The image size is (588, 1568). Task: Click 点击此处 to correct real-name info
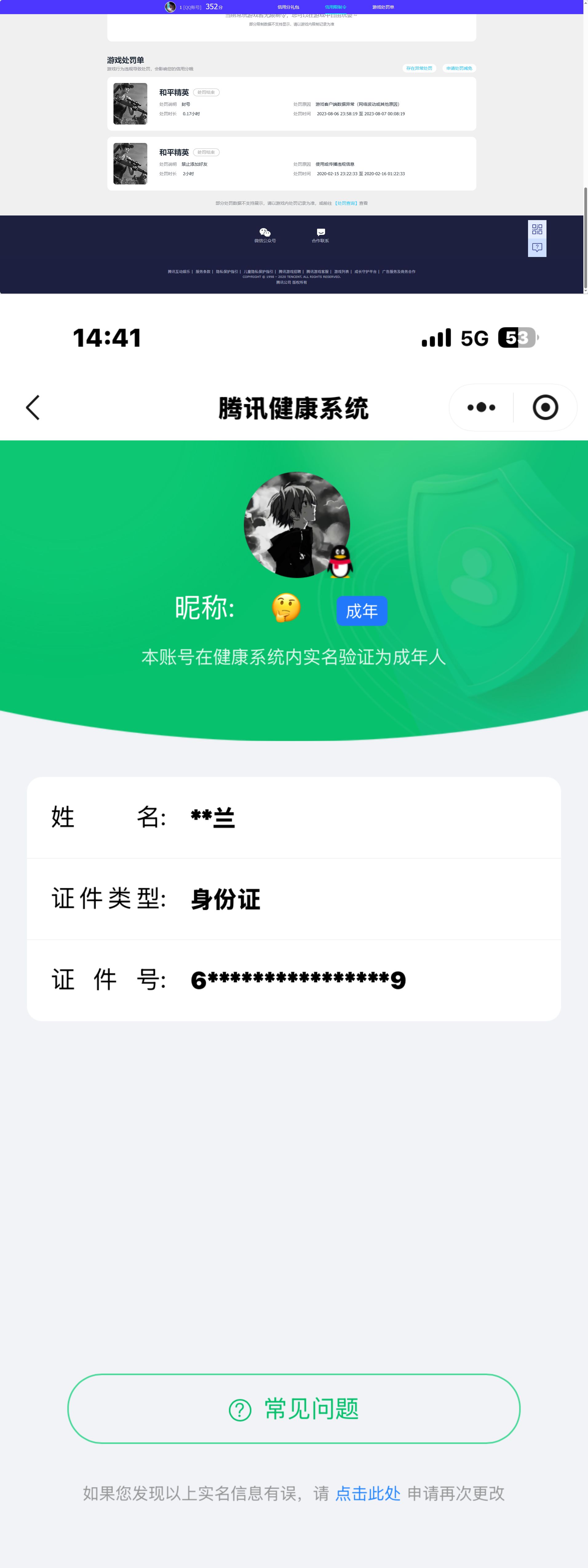pos(367,1494)
